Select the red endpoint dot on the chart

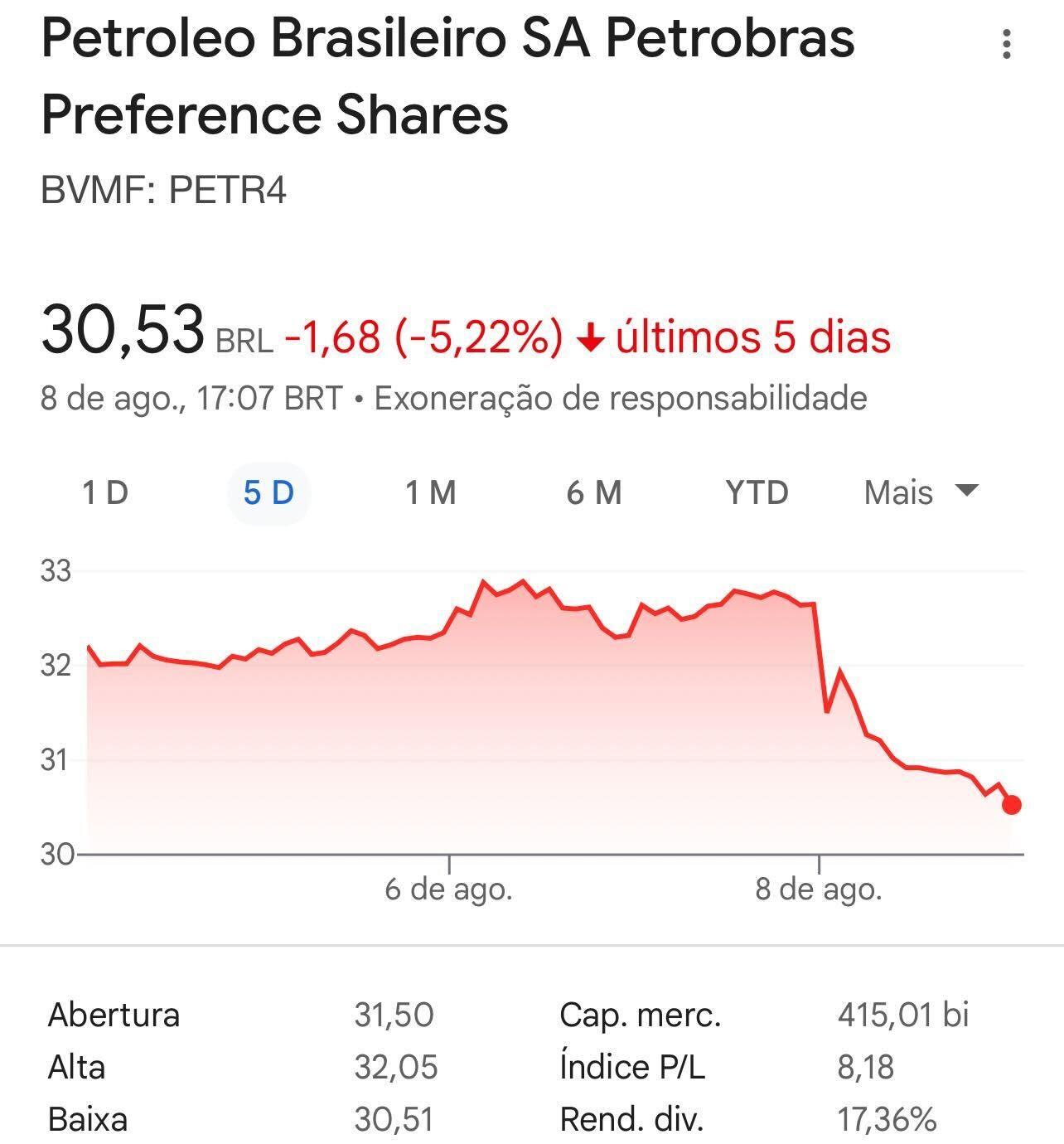point(1010,804)
